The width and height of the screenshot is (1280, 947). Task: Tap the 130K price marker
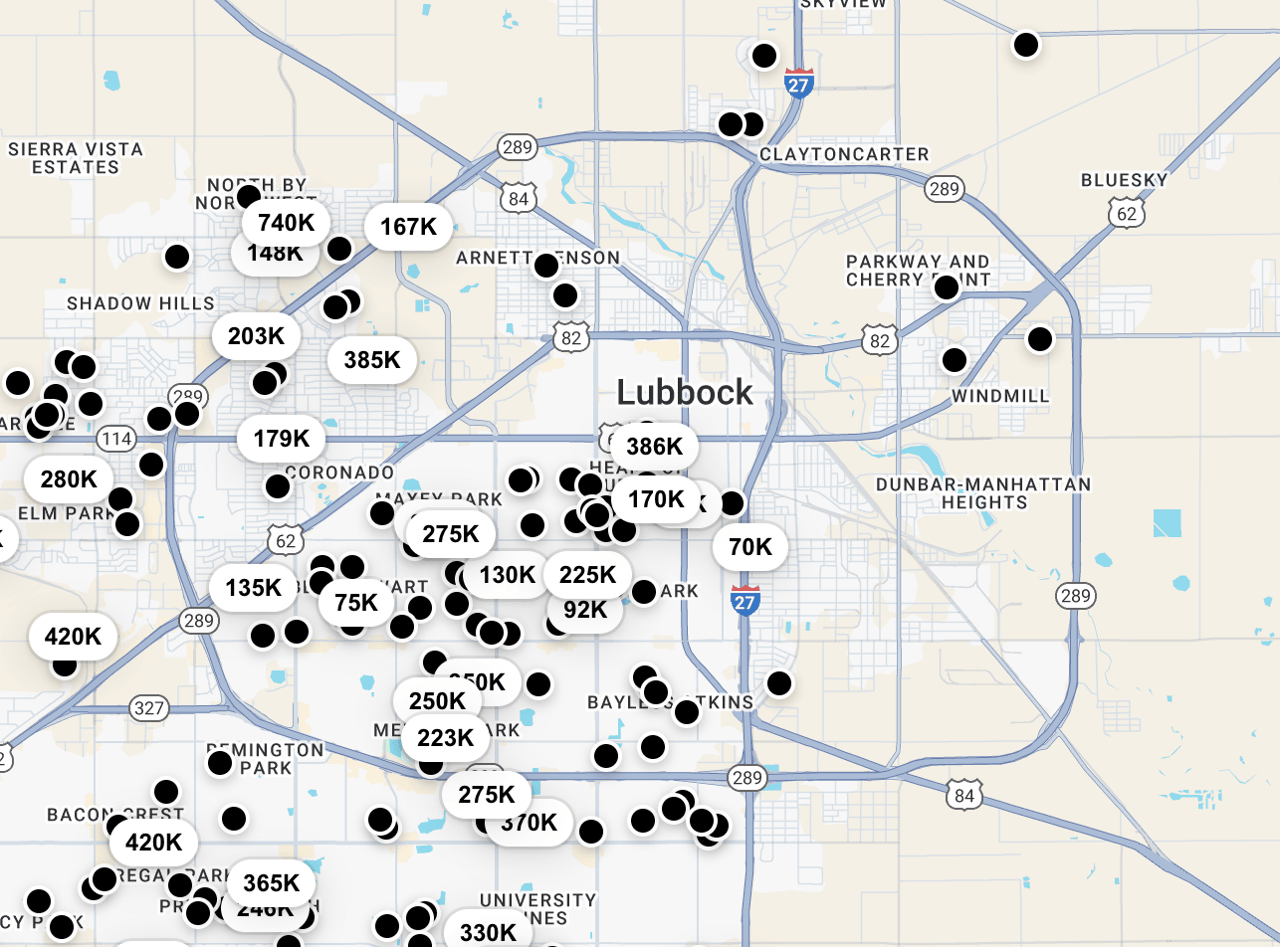[508, 575]
